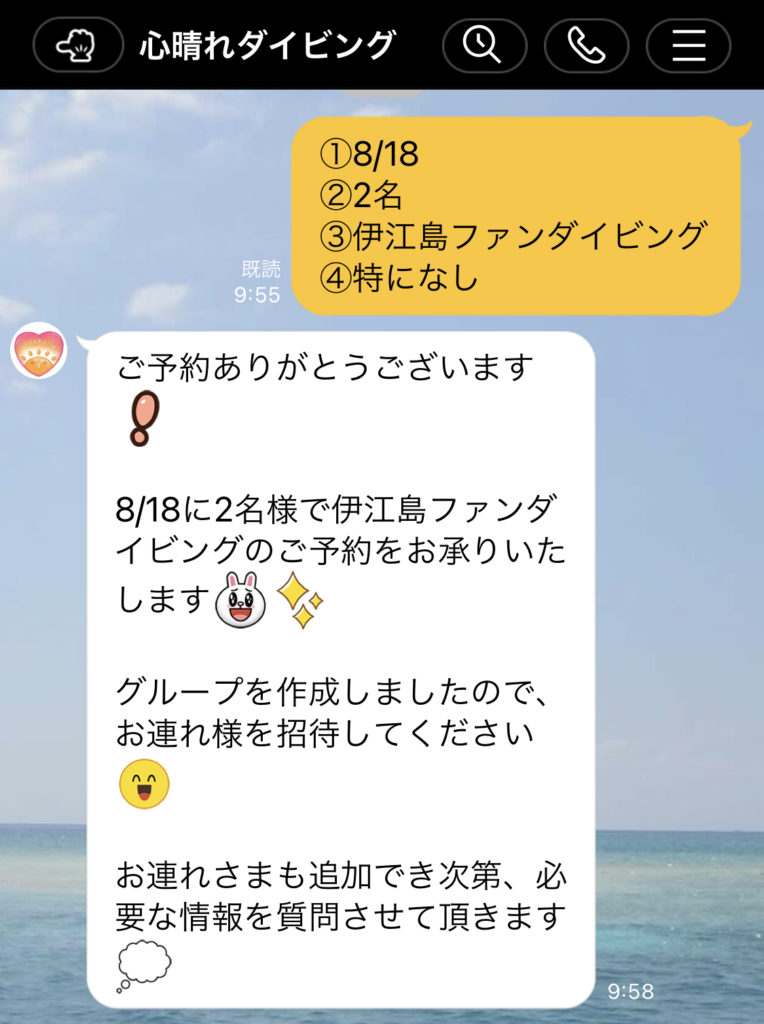Screen dimensions: 764x1024
Task: Search within the 心晴れダイビング chat
Action: tap(484, 45)
